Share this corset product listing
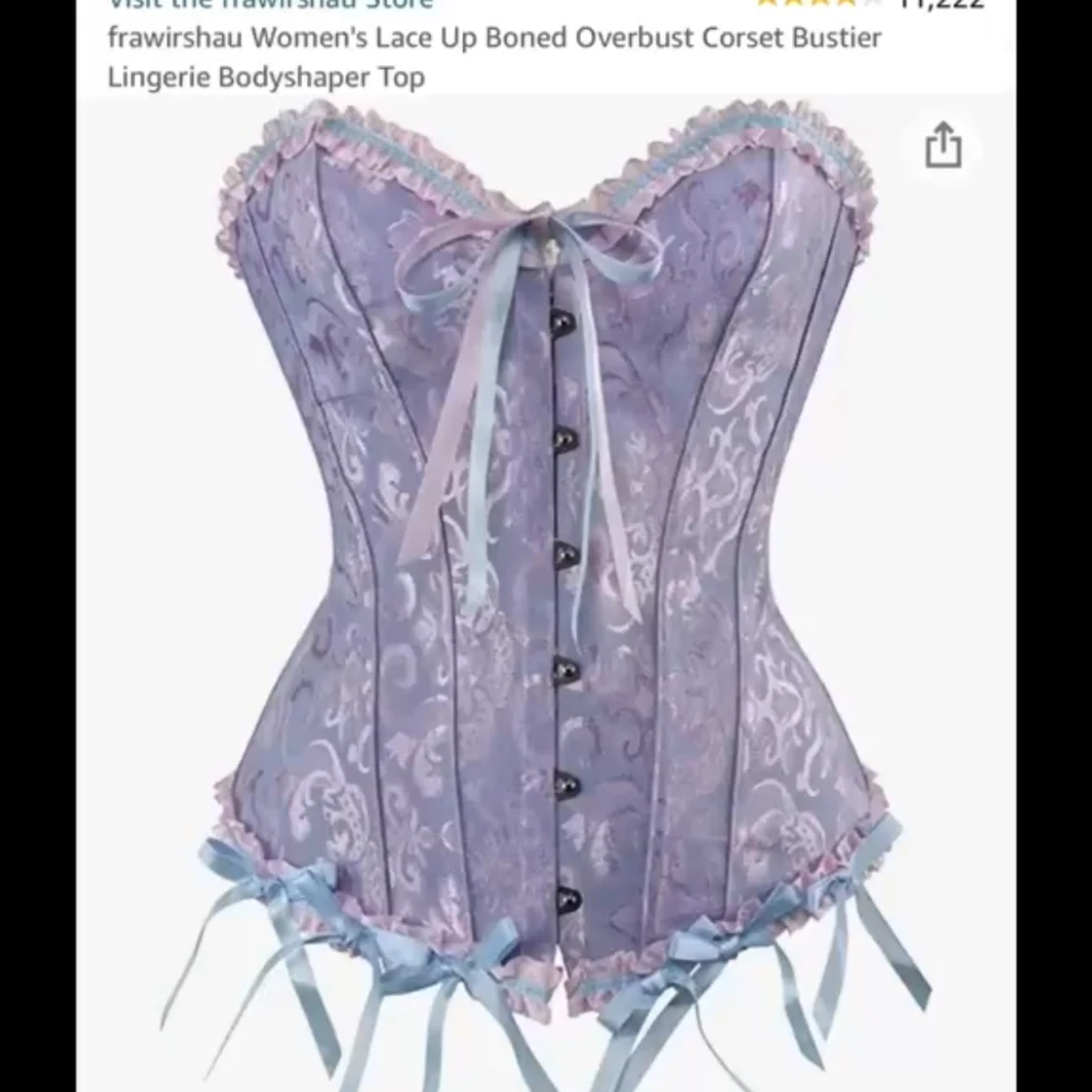 (x=943, y=146)
